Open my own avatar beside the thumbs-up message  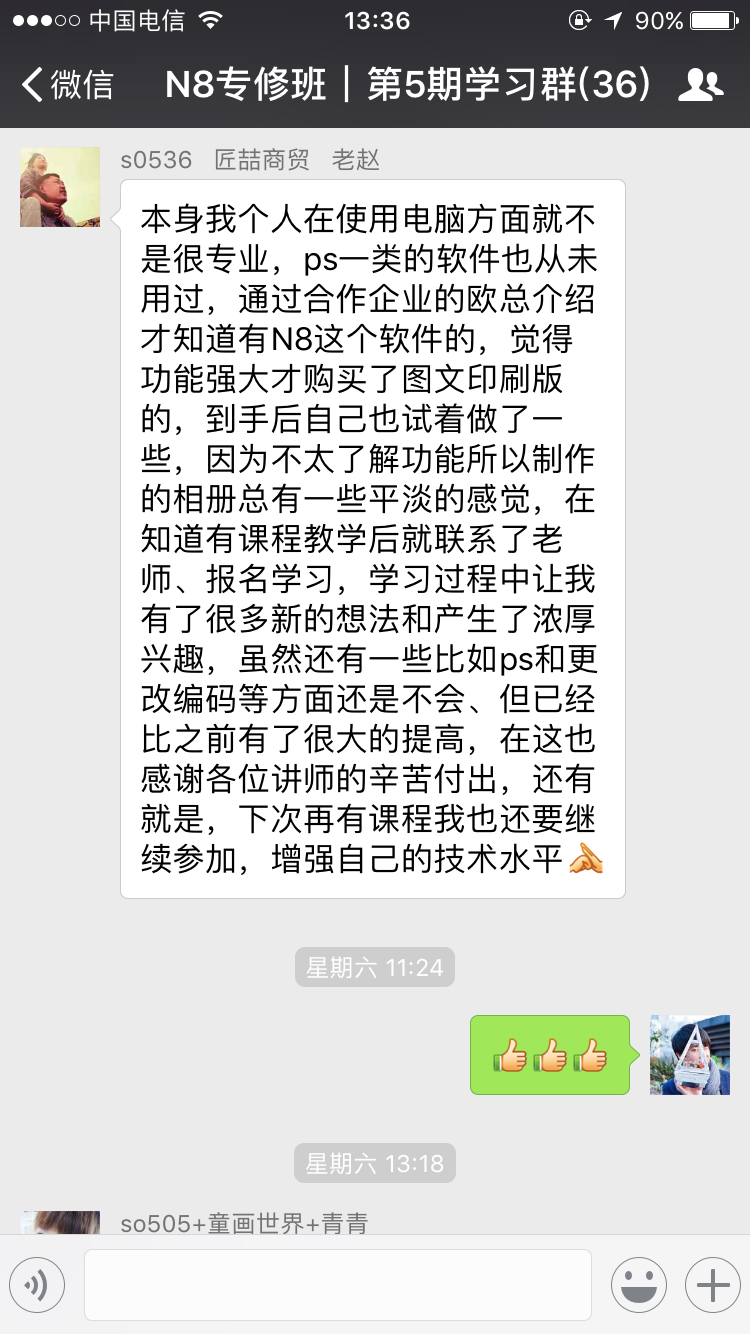click(x=690, y=1055)
